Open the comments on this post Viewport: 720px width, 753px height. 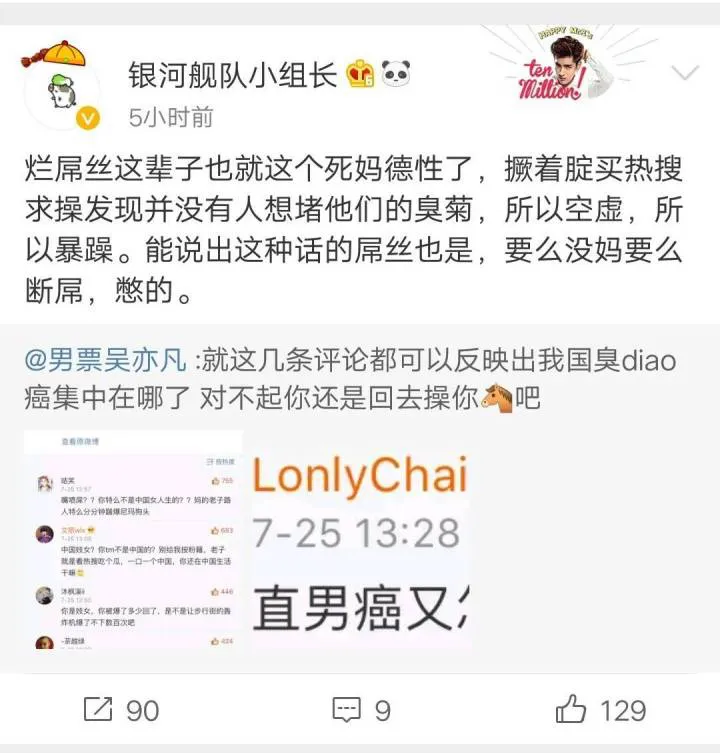360,710
